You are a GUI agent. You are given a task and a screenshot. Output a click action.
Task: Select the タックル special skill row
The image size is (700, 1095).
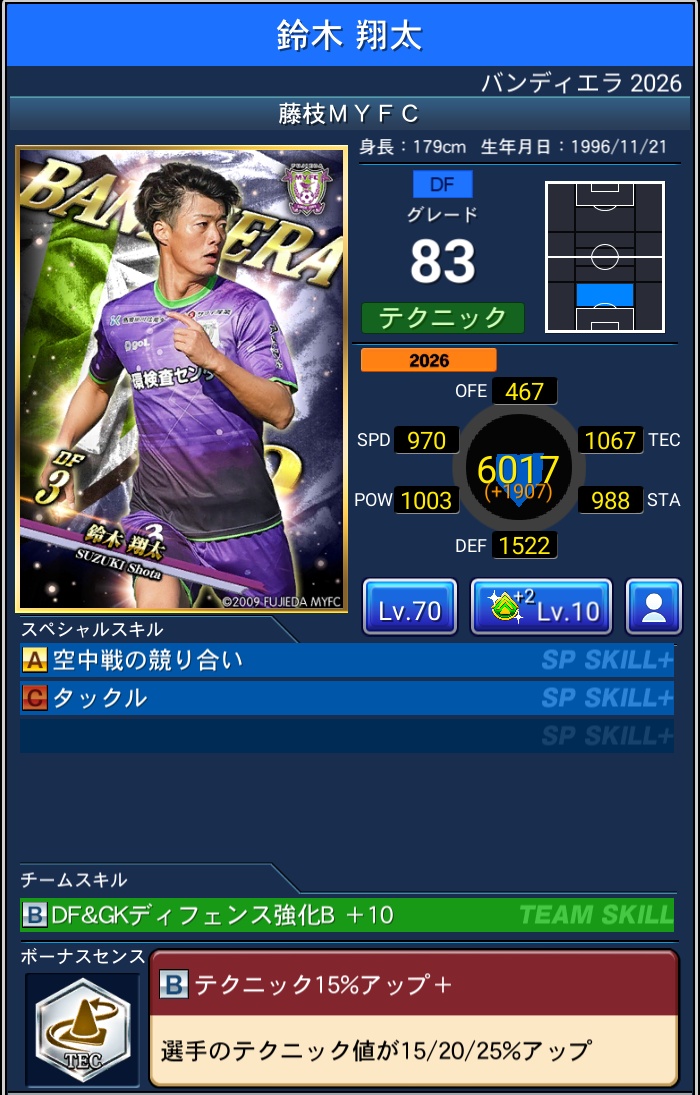(x=346, y=698)
